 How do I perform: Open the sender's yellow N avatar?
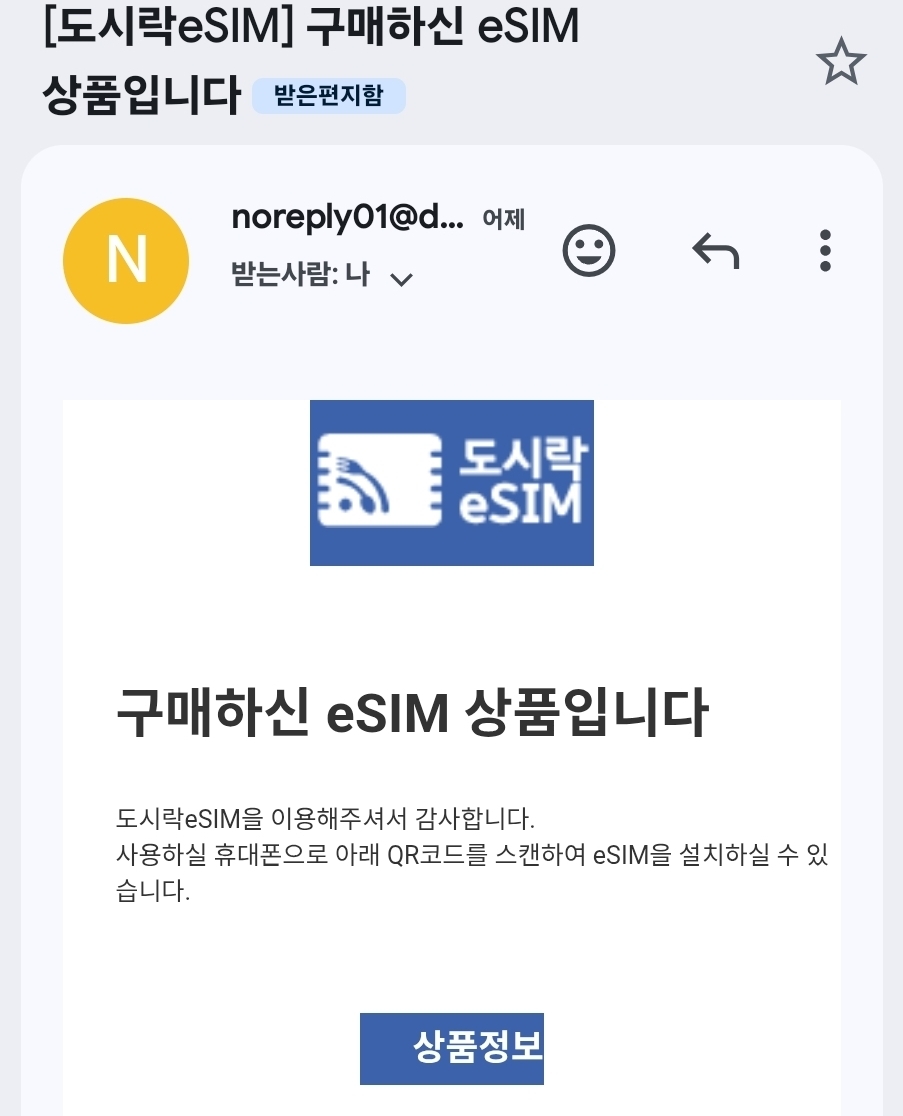point(126,261)
